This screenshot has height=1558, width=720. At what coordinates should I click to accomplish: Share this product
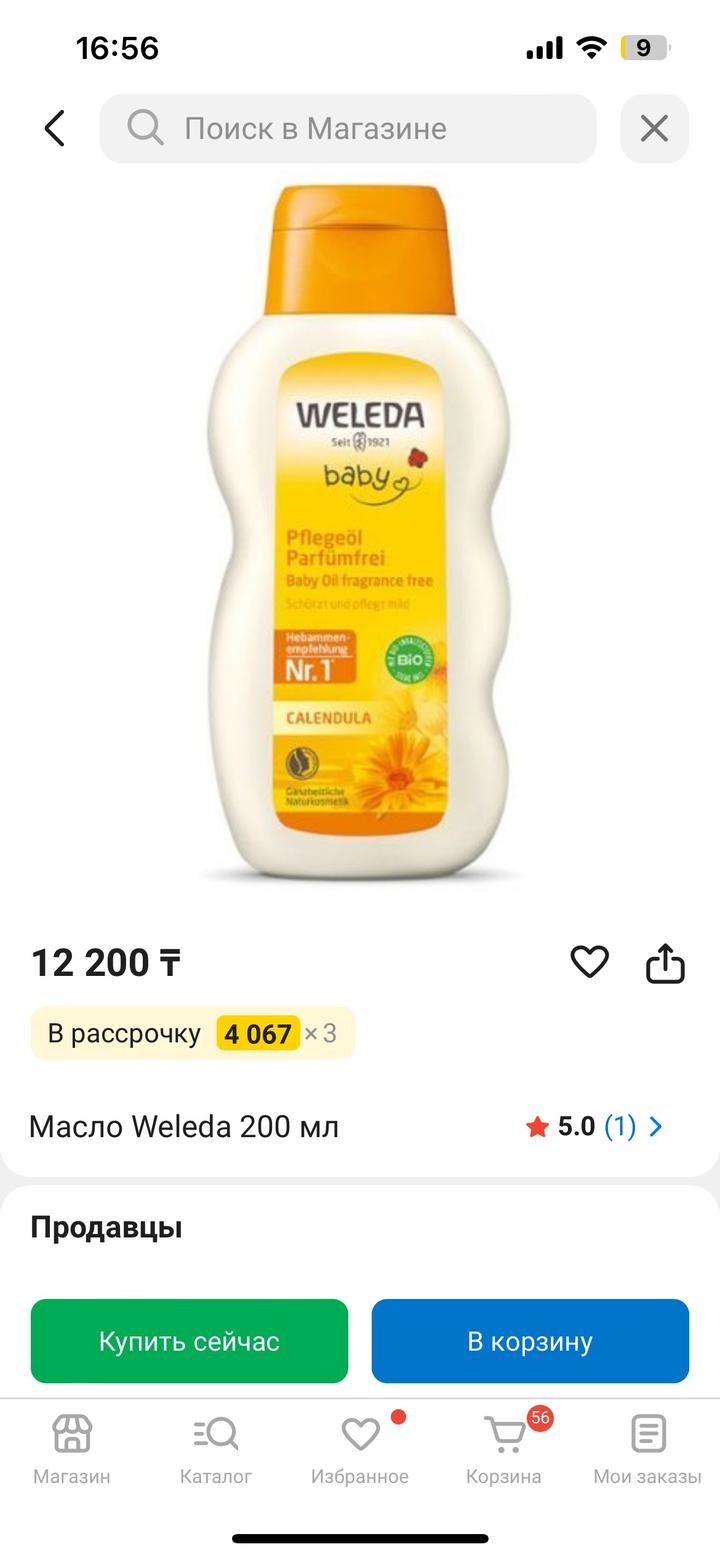[x=665, y=964]
